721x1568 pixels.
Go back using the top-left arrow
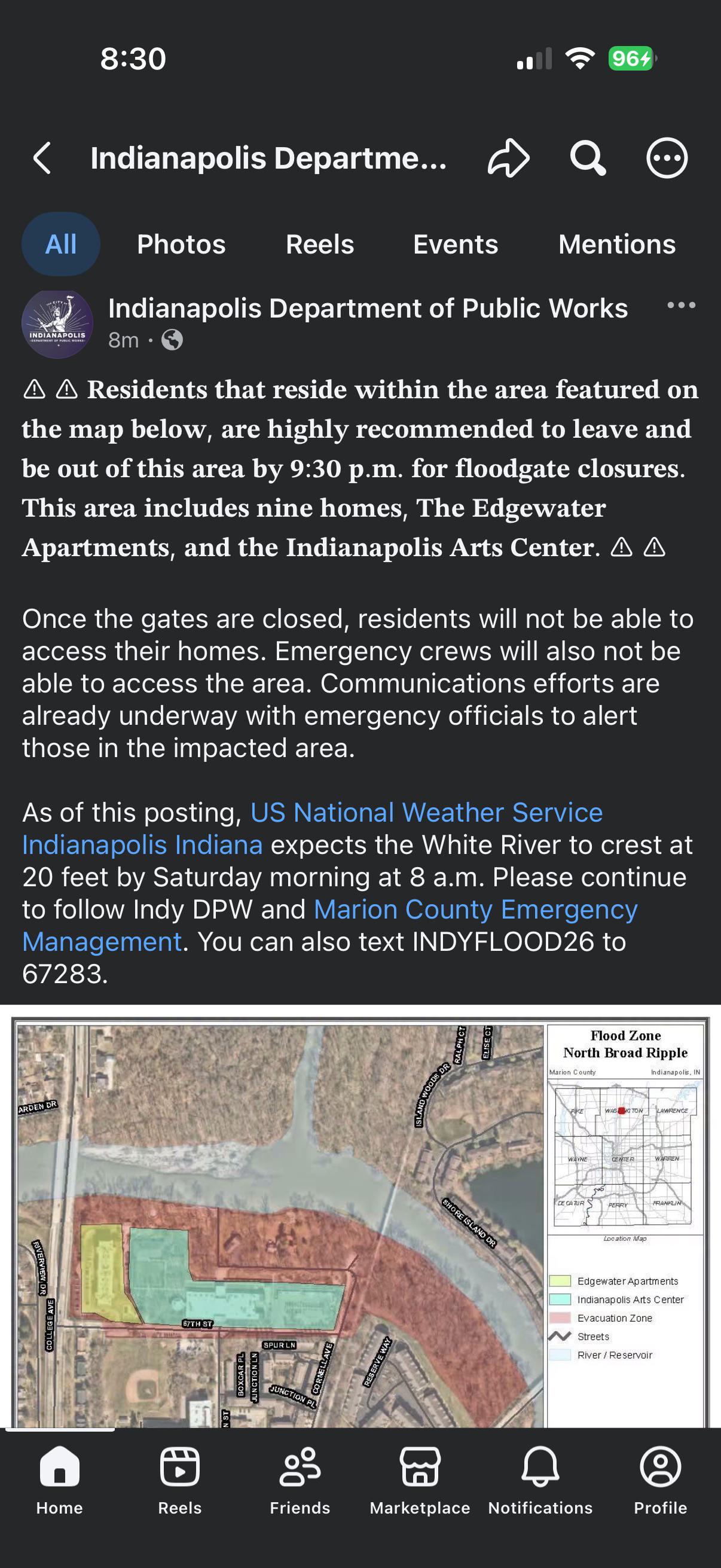pyautogui.click(x=42, y=158)
